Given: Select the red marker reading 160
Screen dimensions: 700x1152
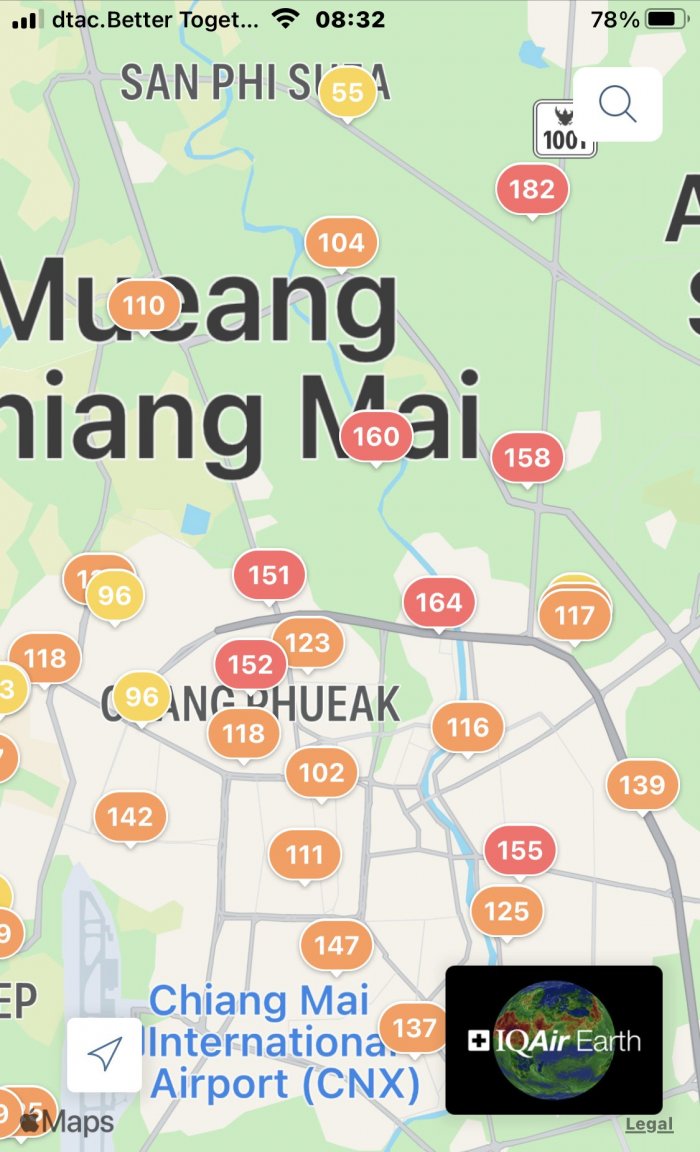Looking at the screenshot, I should [376, 436].
